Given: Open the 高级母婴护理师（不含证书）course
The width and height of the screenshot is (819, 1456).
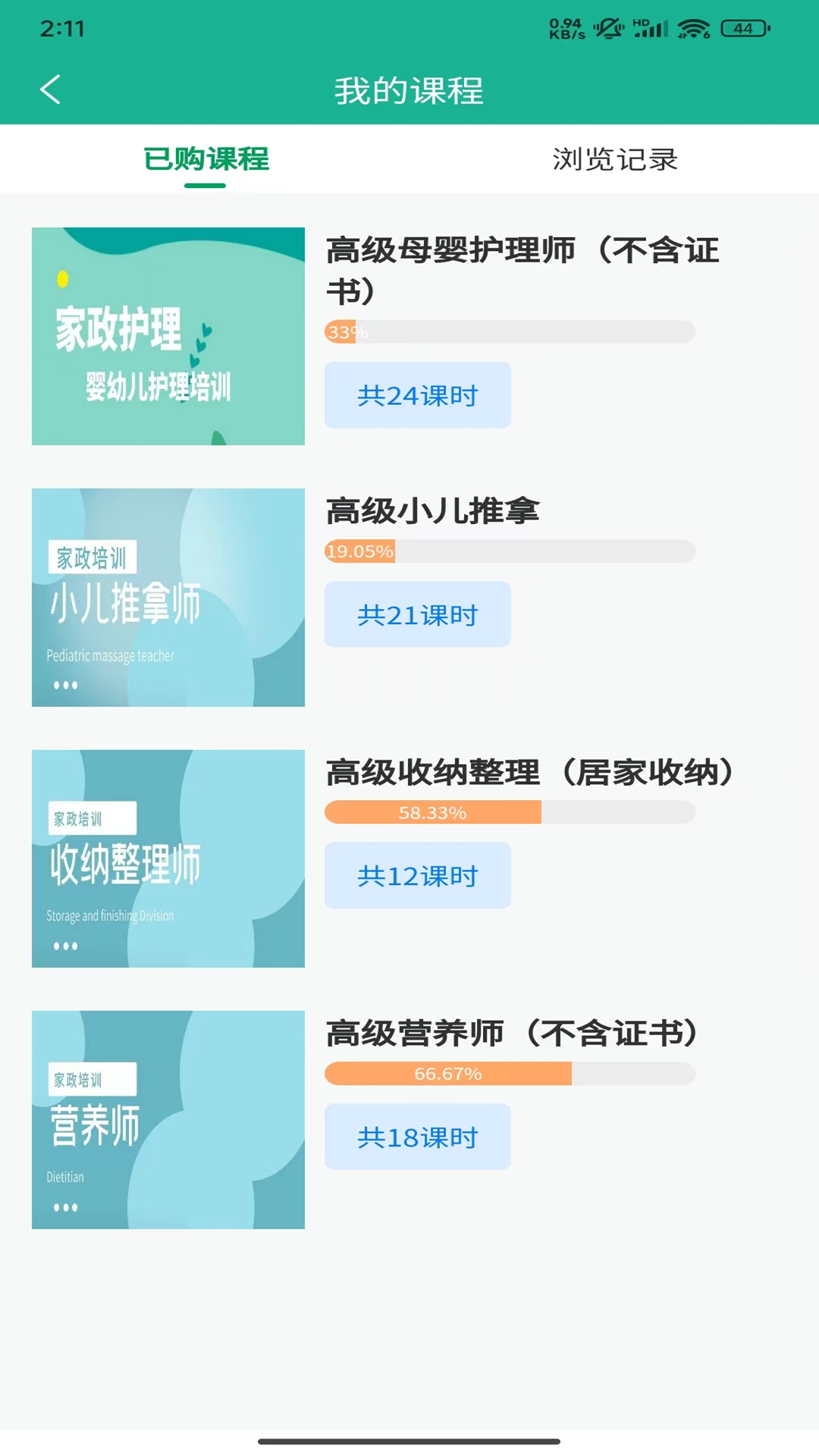Looking at the screenshot, I should 523,271.
